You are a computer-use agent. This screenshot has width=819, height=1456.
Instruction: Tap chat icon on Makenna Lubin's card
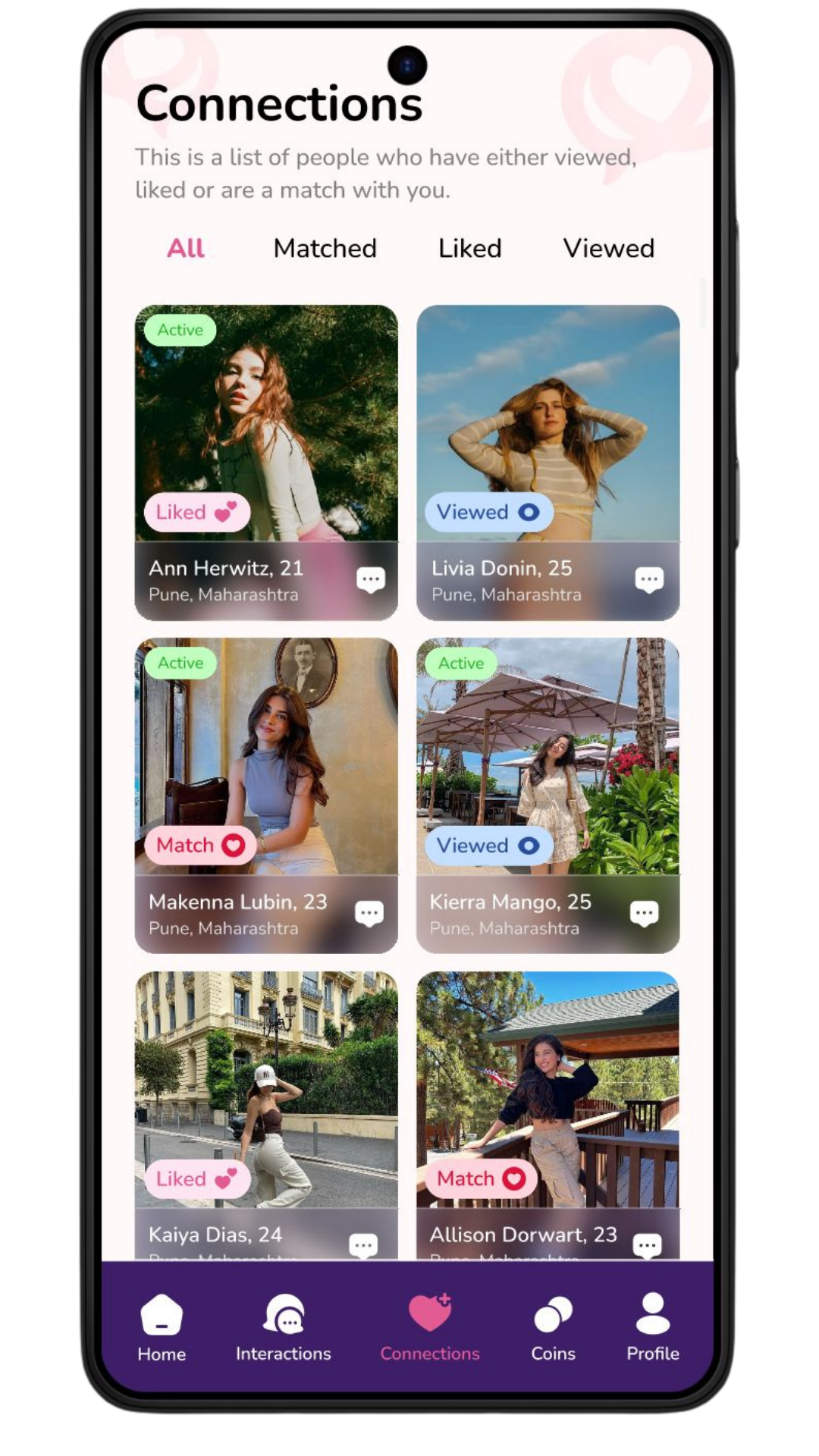369,913
